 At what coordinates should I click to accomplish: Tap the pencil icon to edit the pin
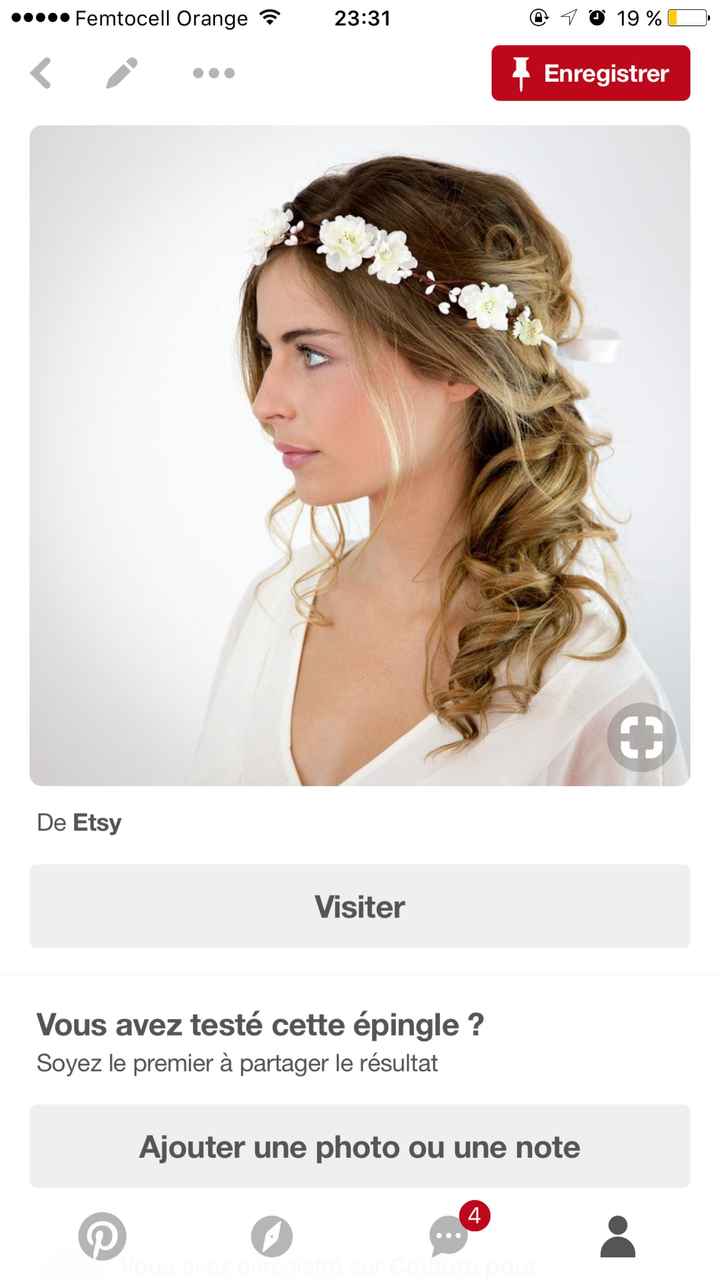[x=122, y=72]
